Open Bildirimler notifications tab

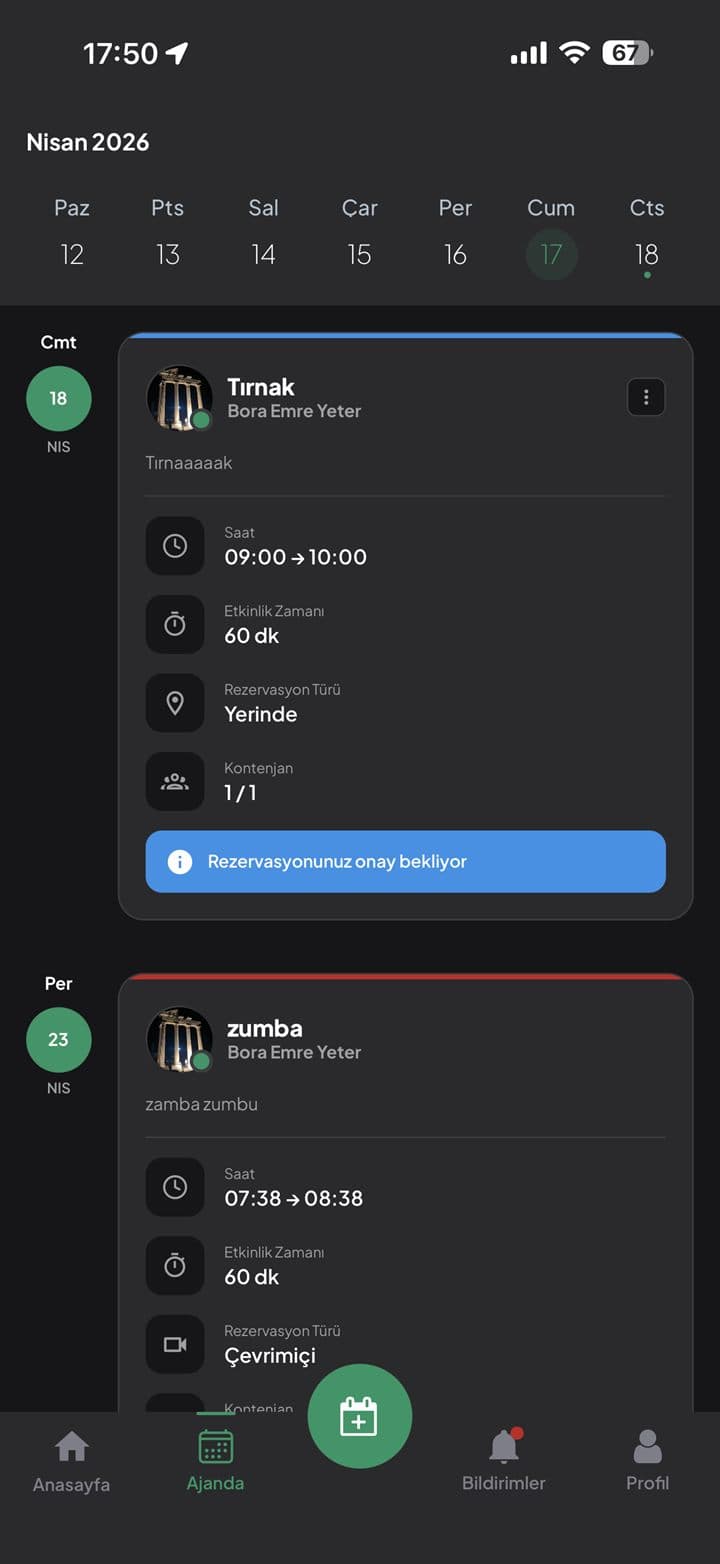(504, 1460)
